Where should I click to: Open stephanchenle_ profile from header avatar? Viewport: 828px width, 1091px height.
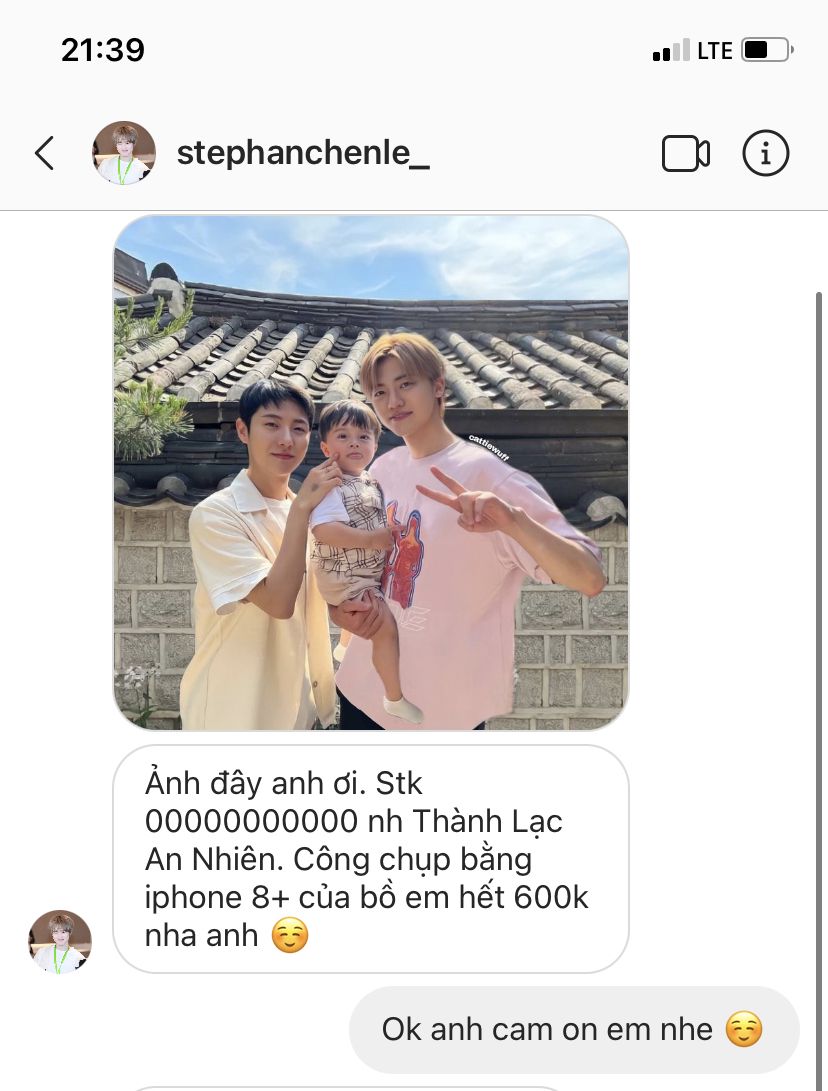click(x=124, y=153)
